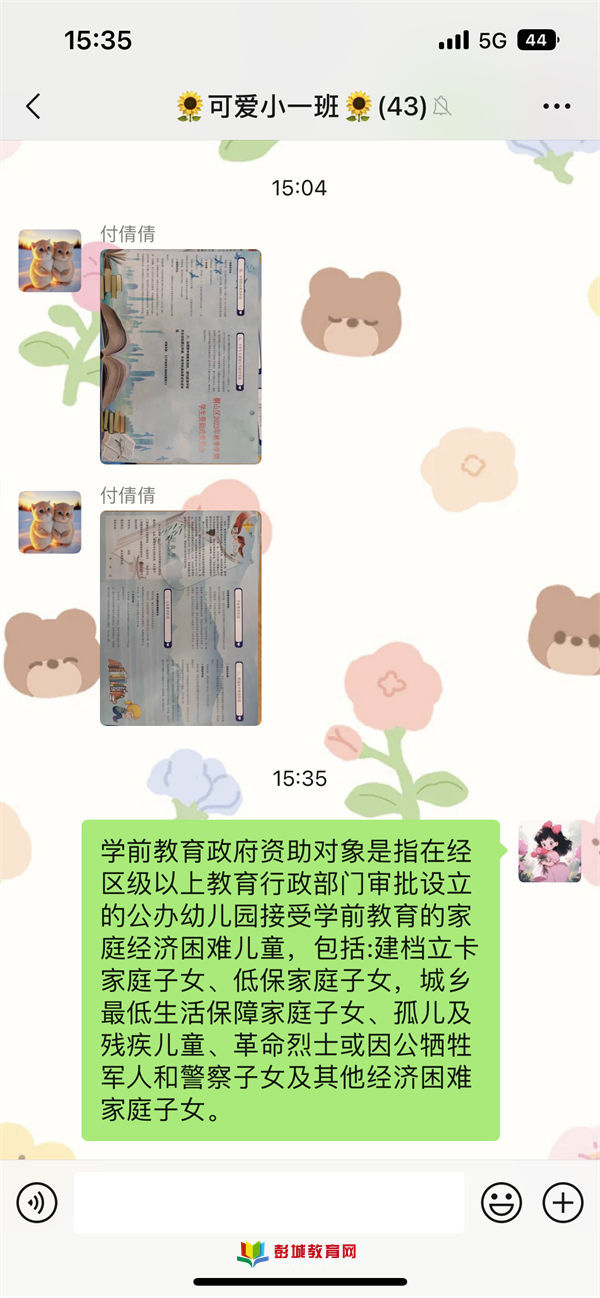View 付倩倩's profile from first avatar

point(50,261)
